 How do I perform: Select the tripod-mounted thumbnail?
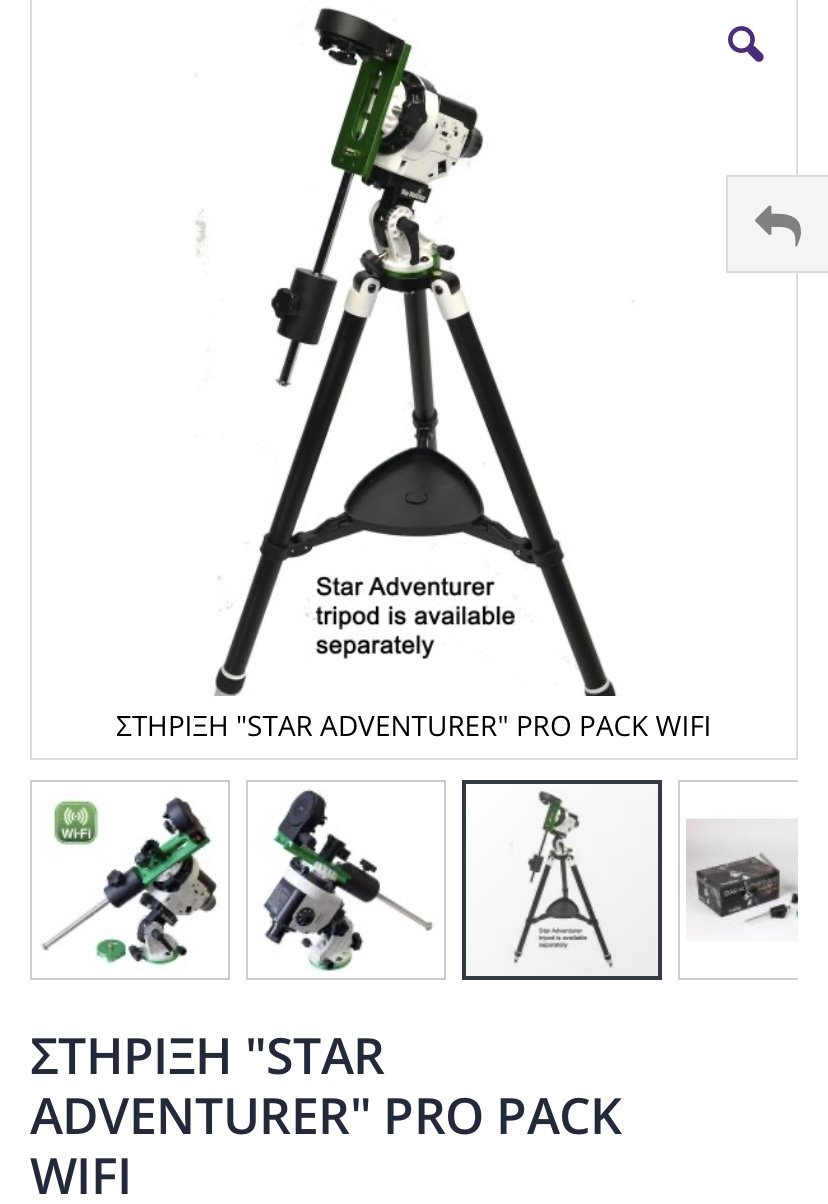point(561,879)
